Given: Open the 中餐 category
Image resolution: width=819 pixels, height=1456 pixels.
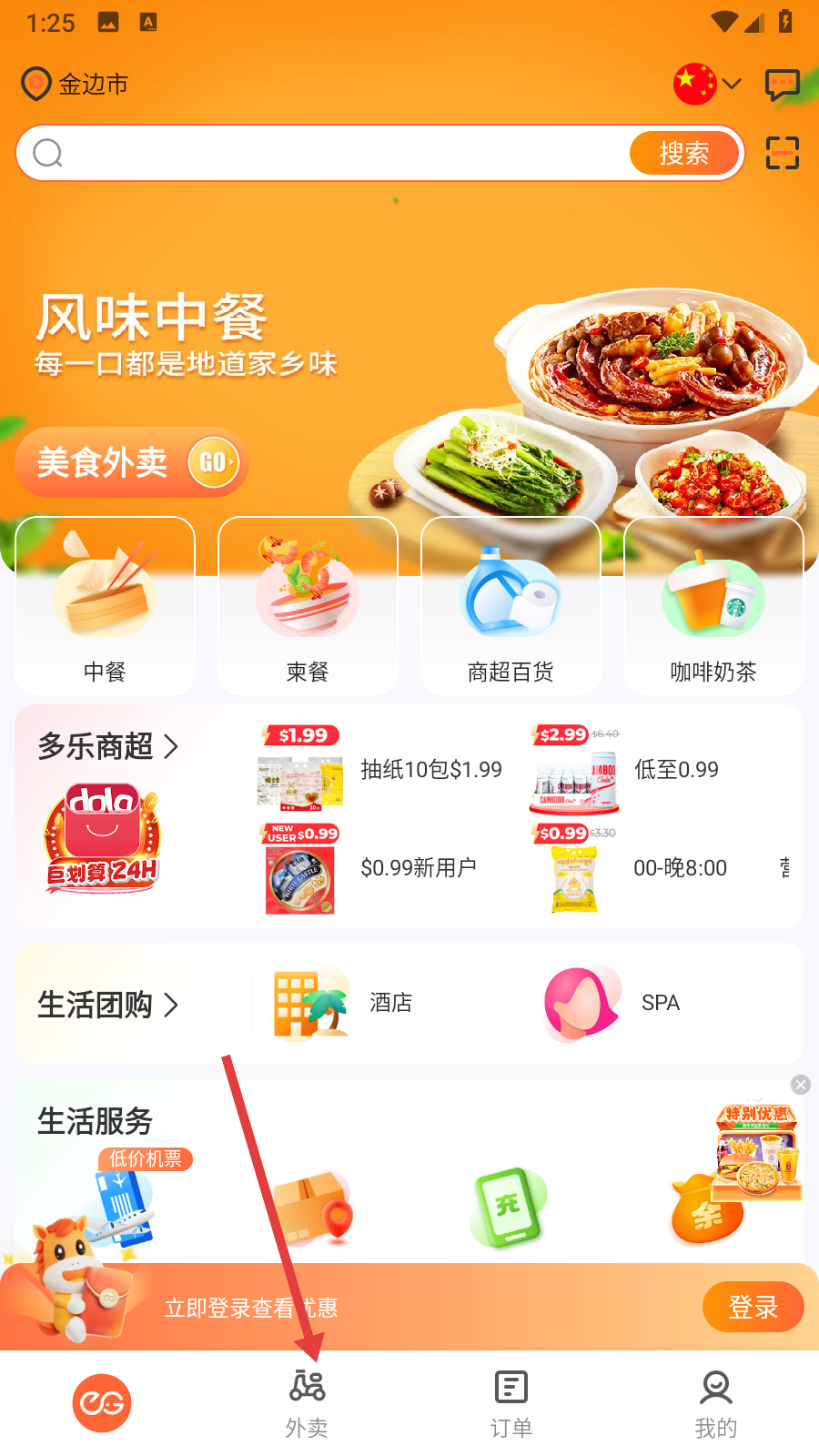Looking at the screenshot, I should (x=106, y=606).
